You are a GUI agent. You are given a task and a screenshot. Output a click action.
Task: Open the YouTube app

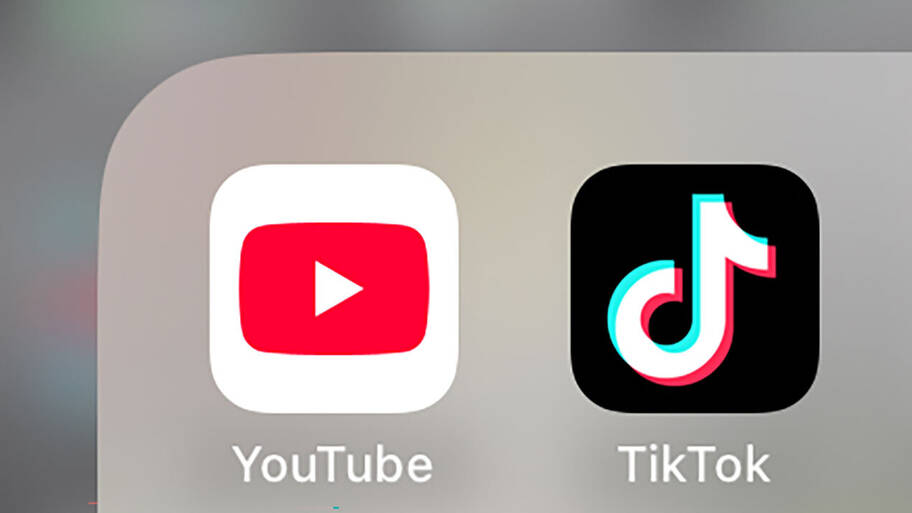(x=334, y=288)
